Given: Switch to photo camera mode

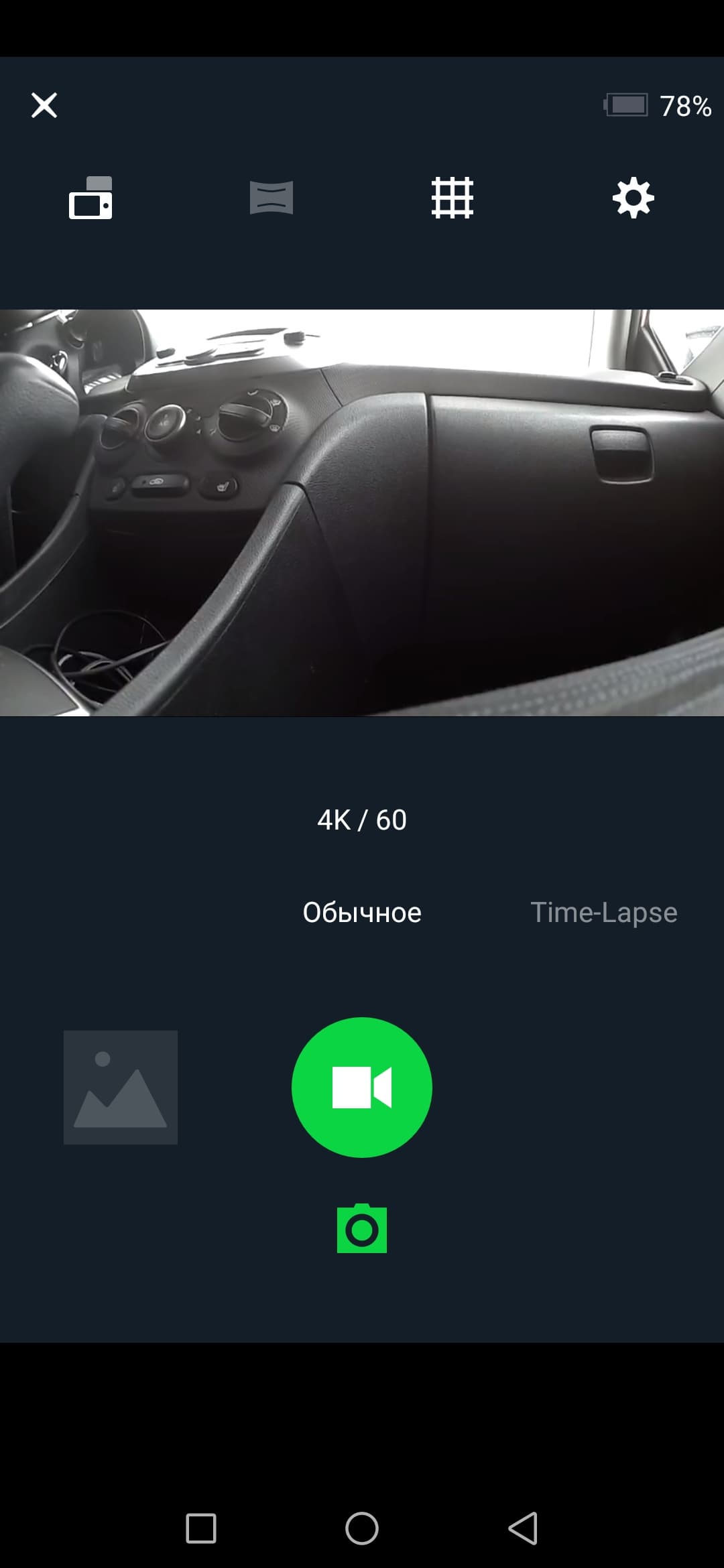Looking at the screenshot, I should pos(362,1229).
